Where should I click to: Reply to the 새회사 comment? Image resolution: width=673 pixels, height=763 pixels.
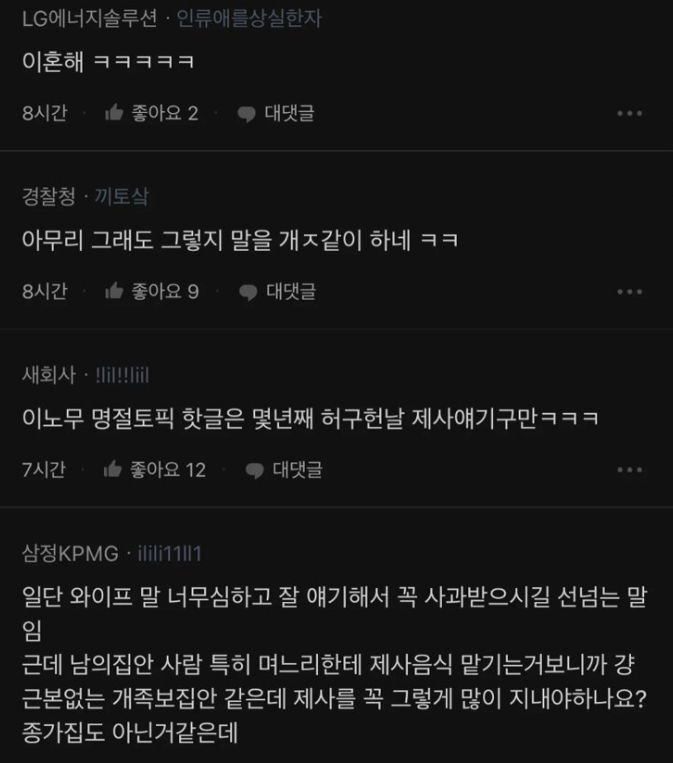pyautogui.click(x=284, y=469)
